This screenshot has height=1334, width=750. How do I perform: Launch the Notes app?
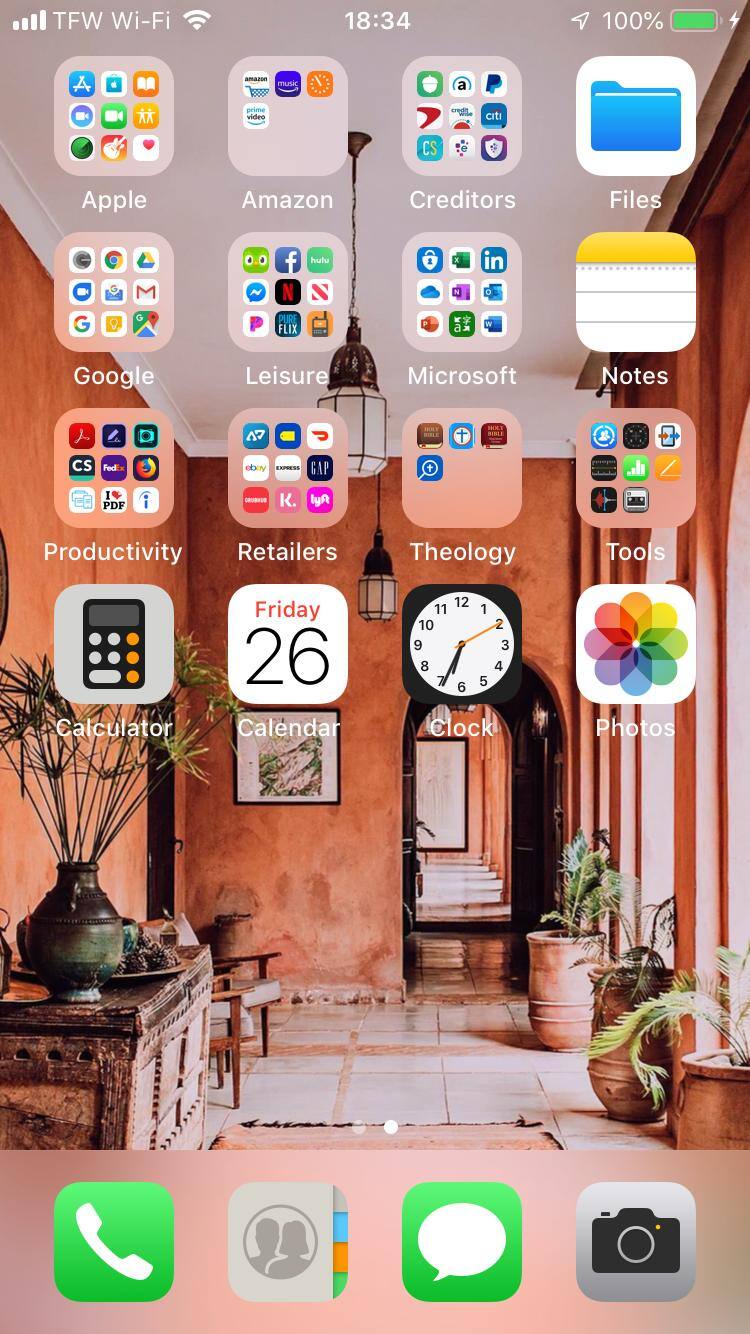[x=636, y=292]
